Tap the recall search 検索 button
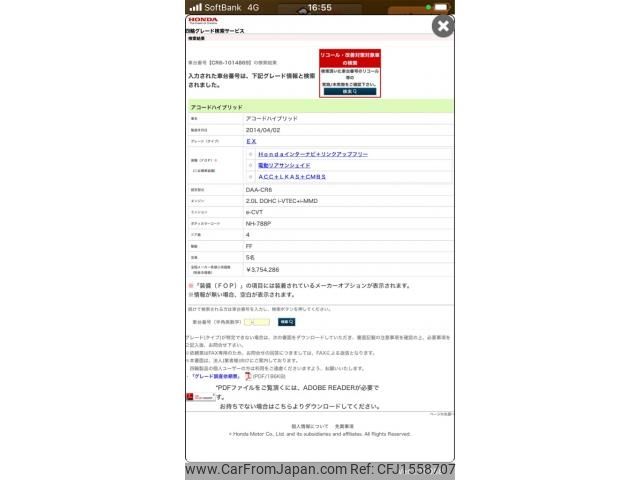Screen dimensions: 640x480 pos(350,91)
